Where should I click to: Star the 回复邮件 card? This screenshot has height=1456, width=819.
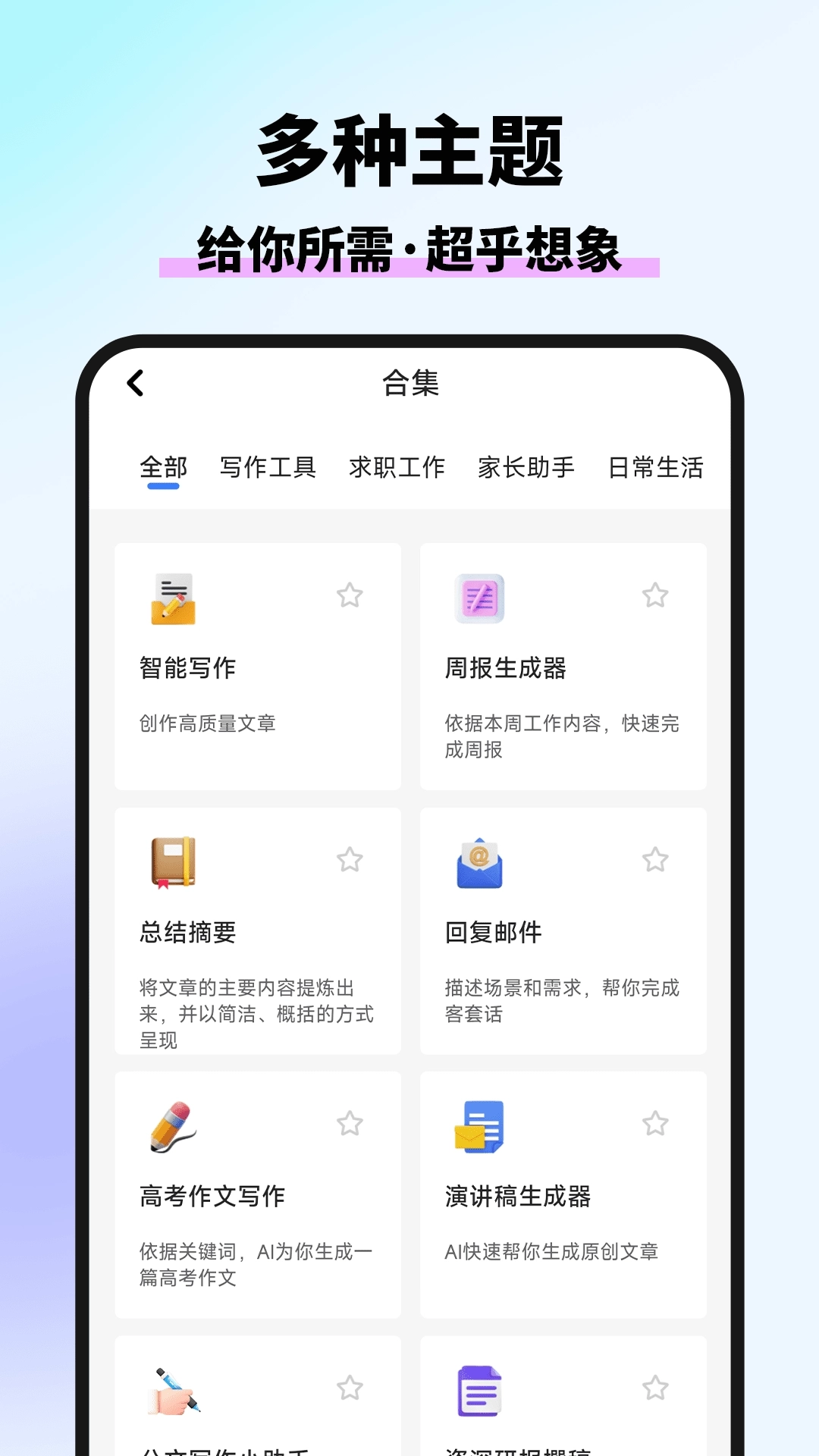point(654,859)
